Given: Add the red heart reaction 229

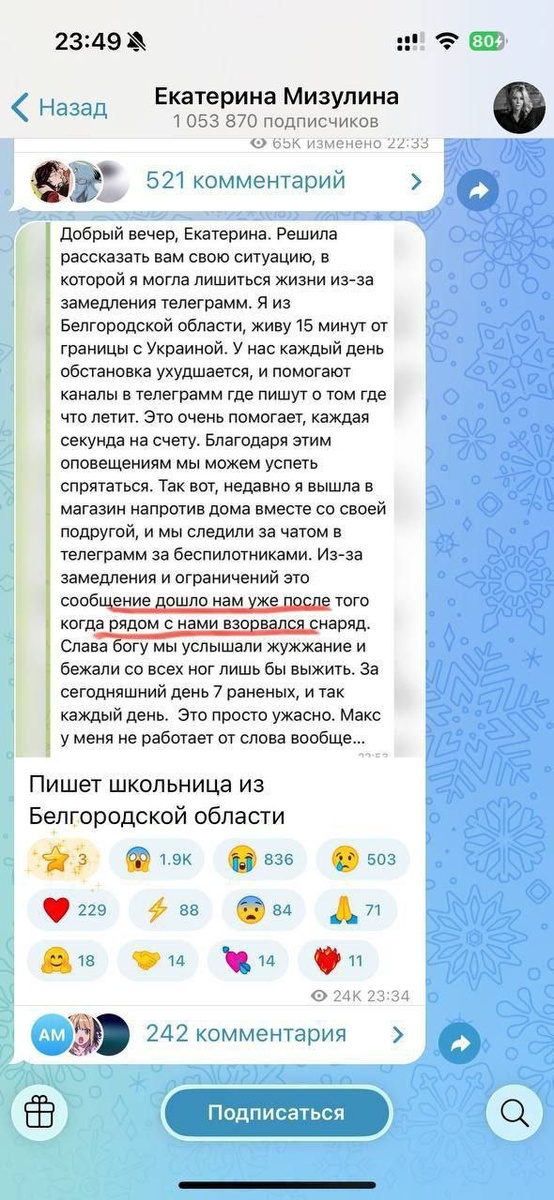Looking at the screenshot, I should pos(74,910).
